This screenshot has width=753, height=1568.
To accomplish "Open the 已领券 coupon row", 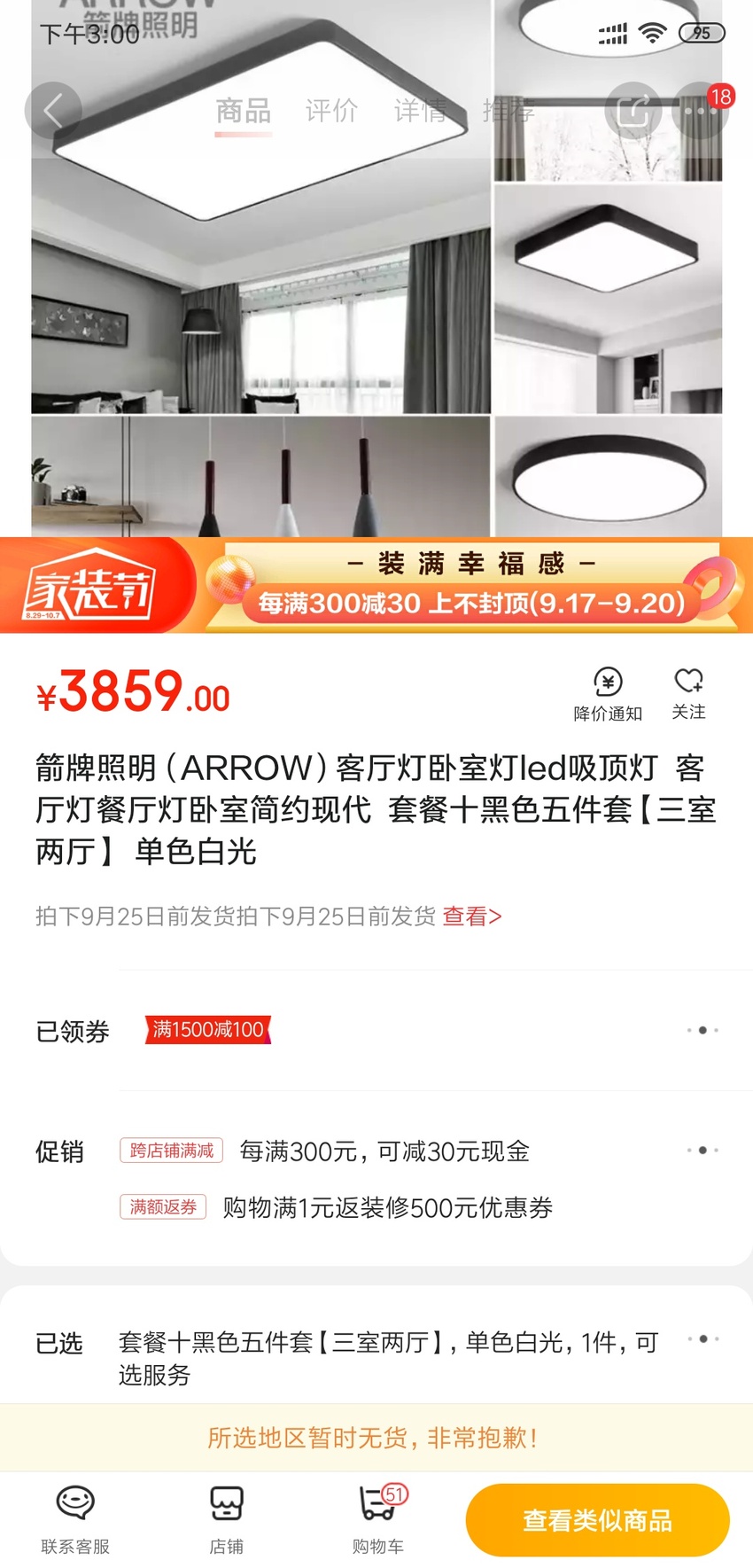I will point(376,1030).
